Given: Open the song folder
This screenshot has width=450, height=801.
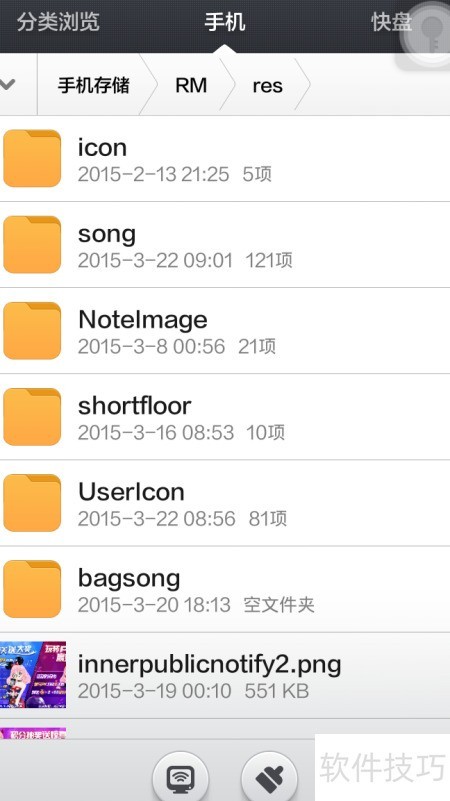Looking at the screenshot, I should coord(225,245).
